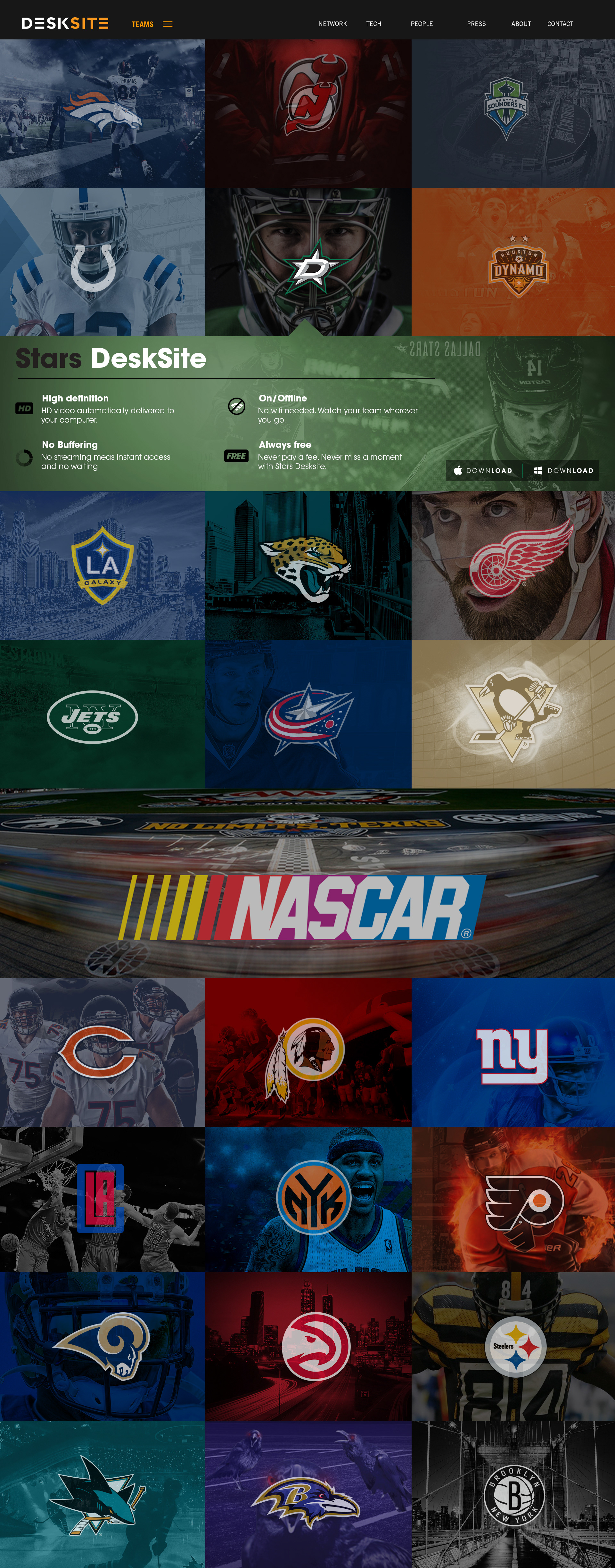Open the NASCAR banner
Viewport: 615px width, 1568px height.
pos(307,883)
